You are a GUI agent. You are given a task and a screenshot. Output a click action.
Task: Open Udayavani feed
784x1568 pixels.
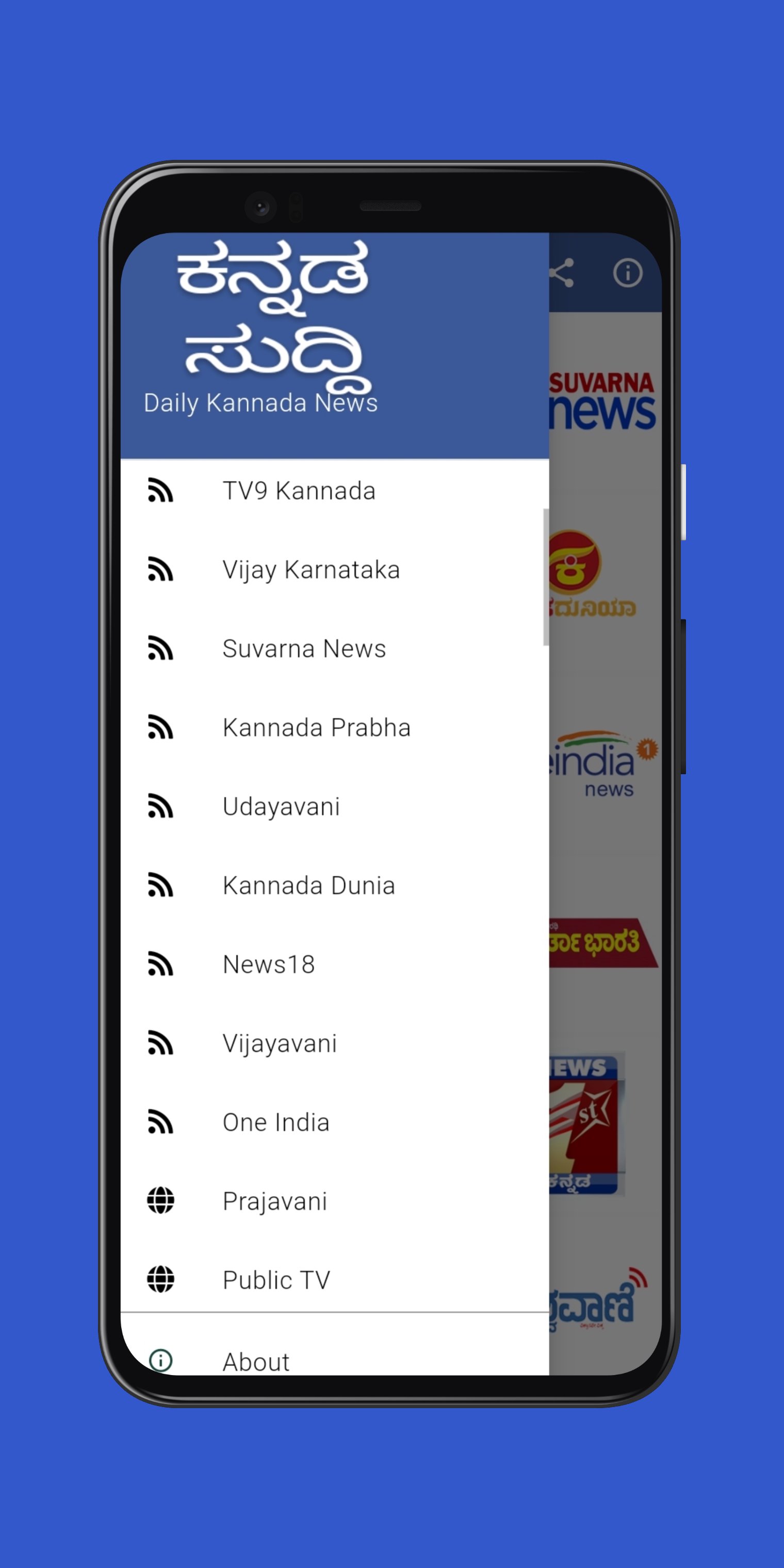(x=281, y=807)
